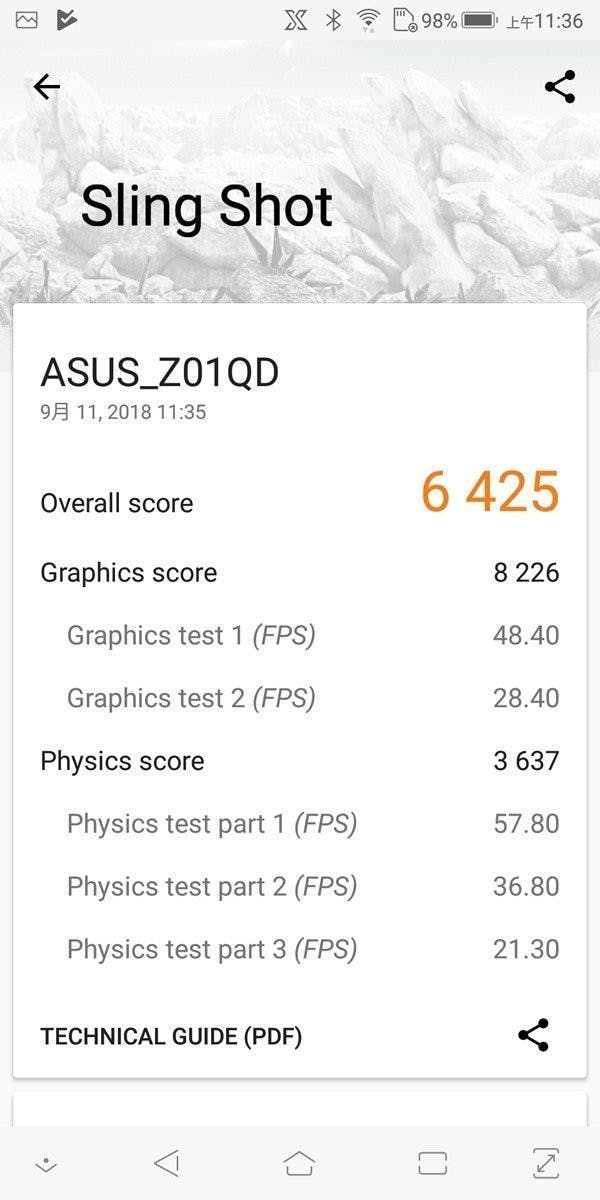Tap the screen resize icon in navigation bar
Viewport: 600px width, 1200px height.
[x=547, y=1162]
